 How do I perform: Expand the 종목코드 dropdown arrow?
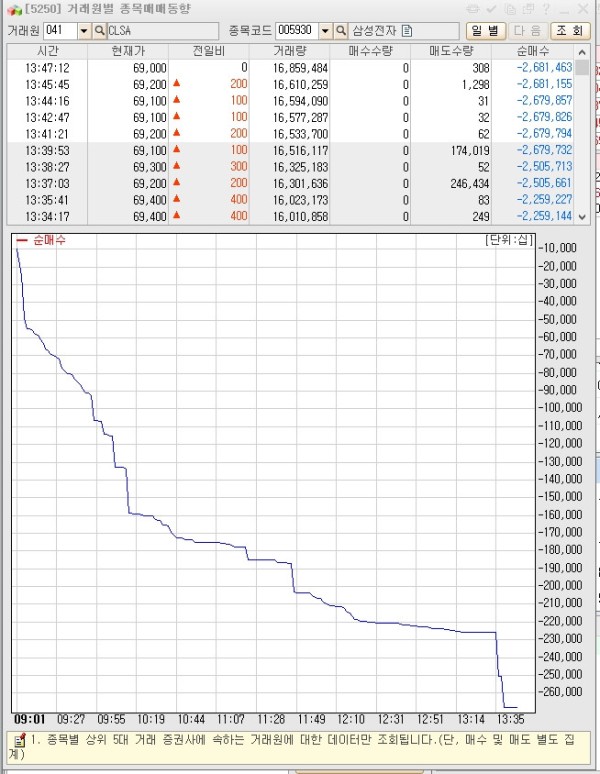(x=324, y=31)
